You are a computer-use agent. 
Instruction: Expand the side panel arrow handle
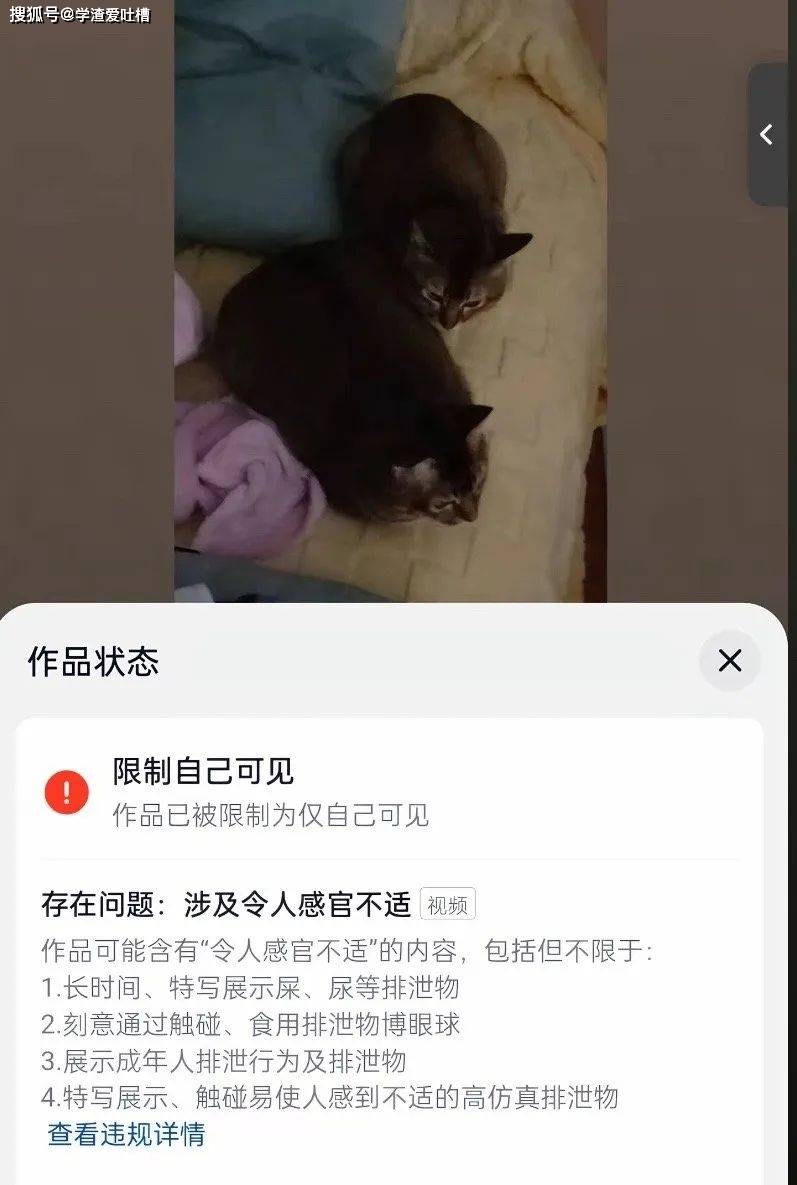[767, 135]
